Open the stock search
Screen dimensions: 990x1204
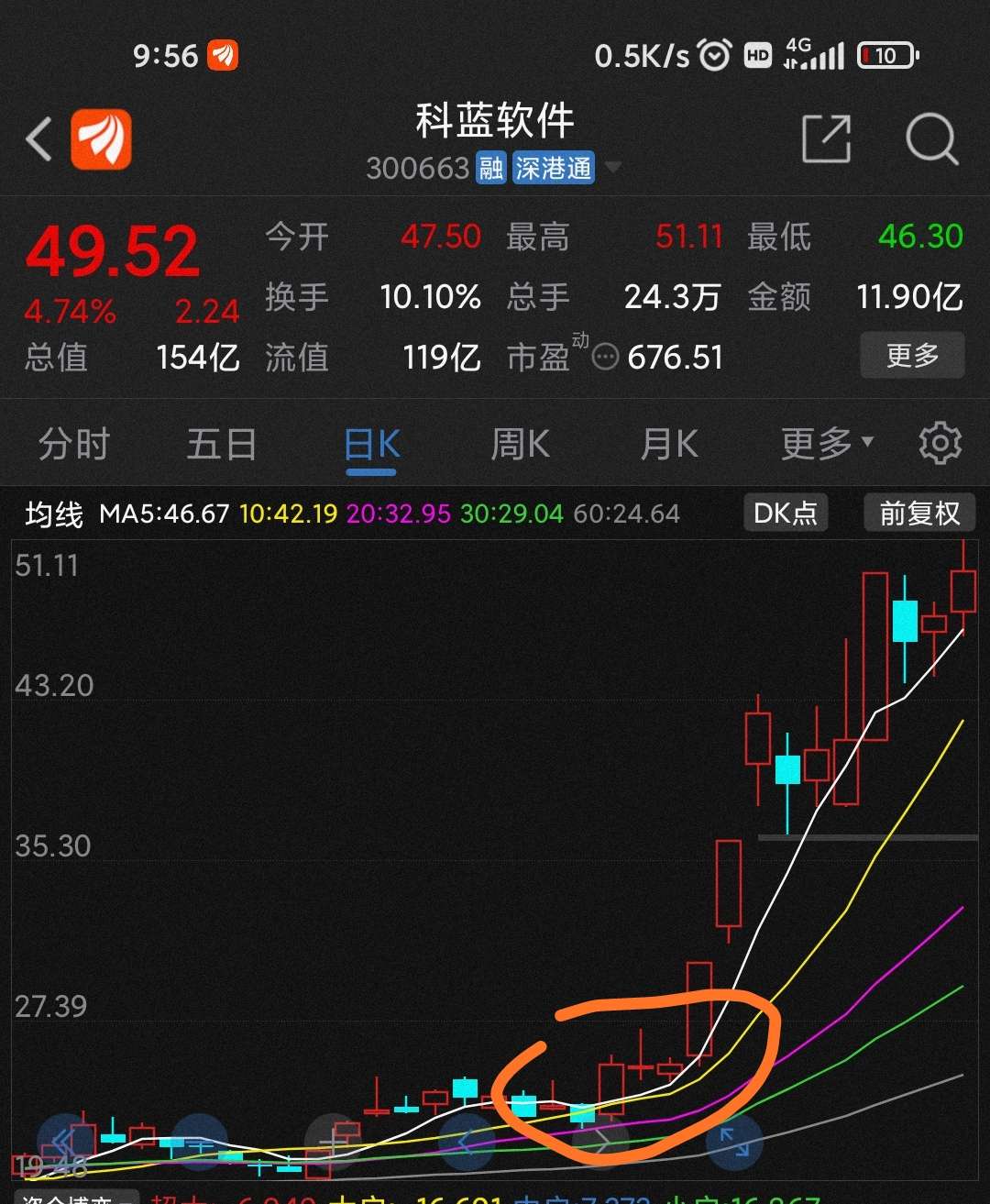[932, 138]
